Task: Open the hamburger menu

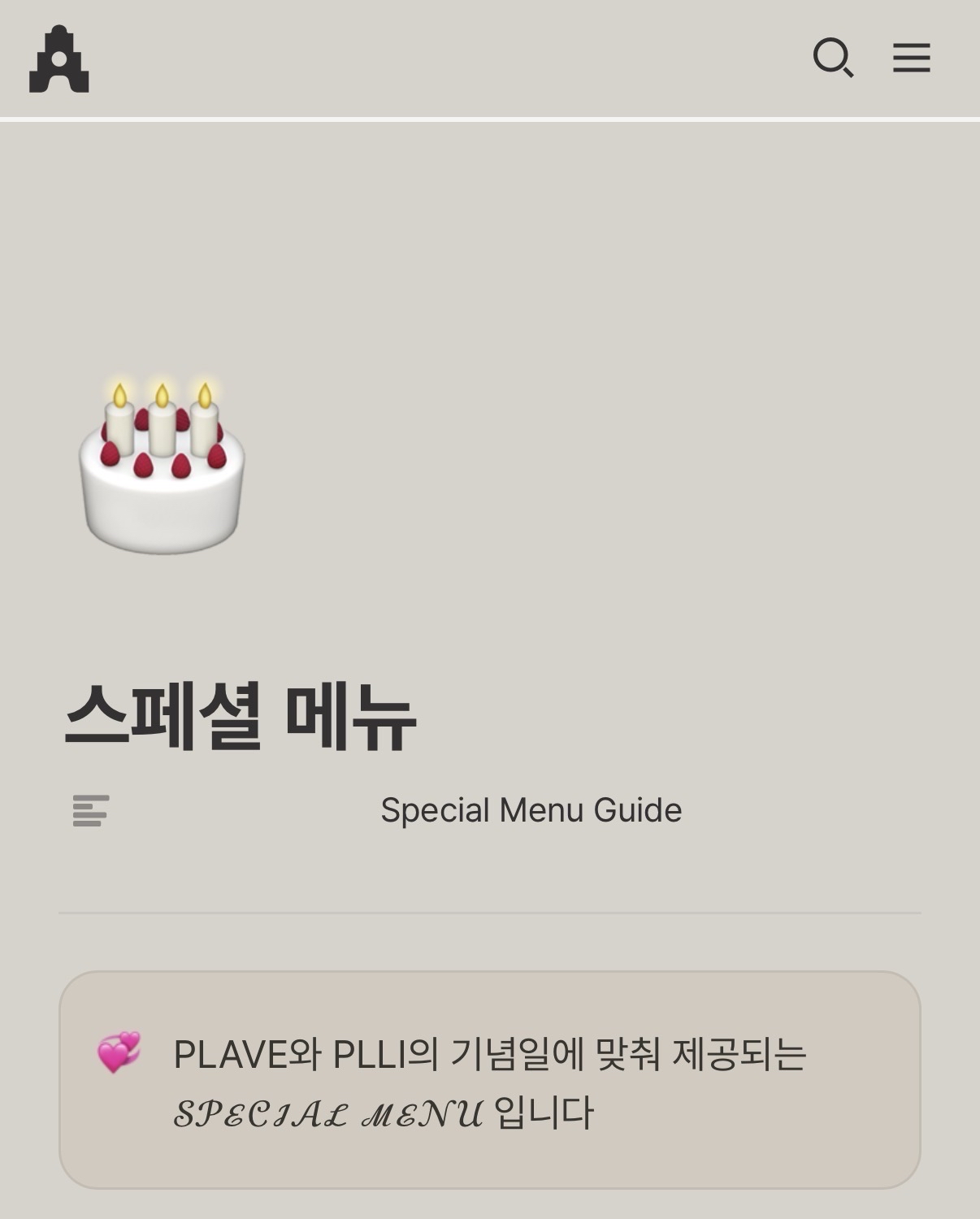Action: (911, 59)
